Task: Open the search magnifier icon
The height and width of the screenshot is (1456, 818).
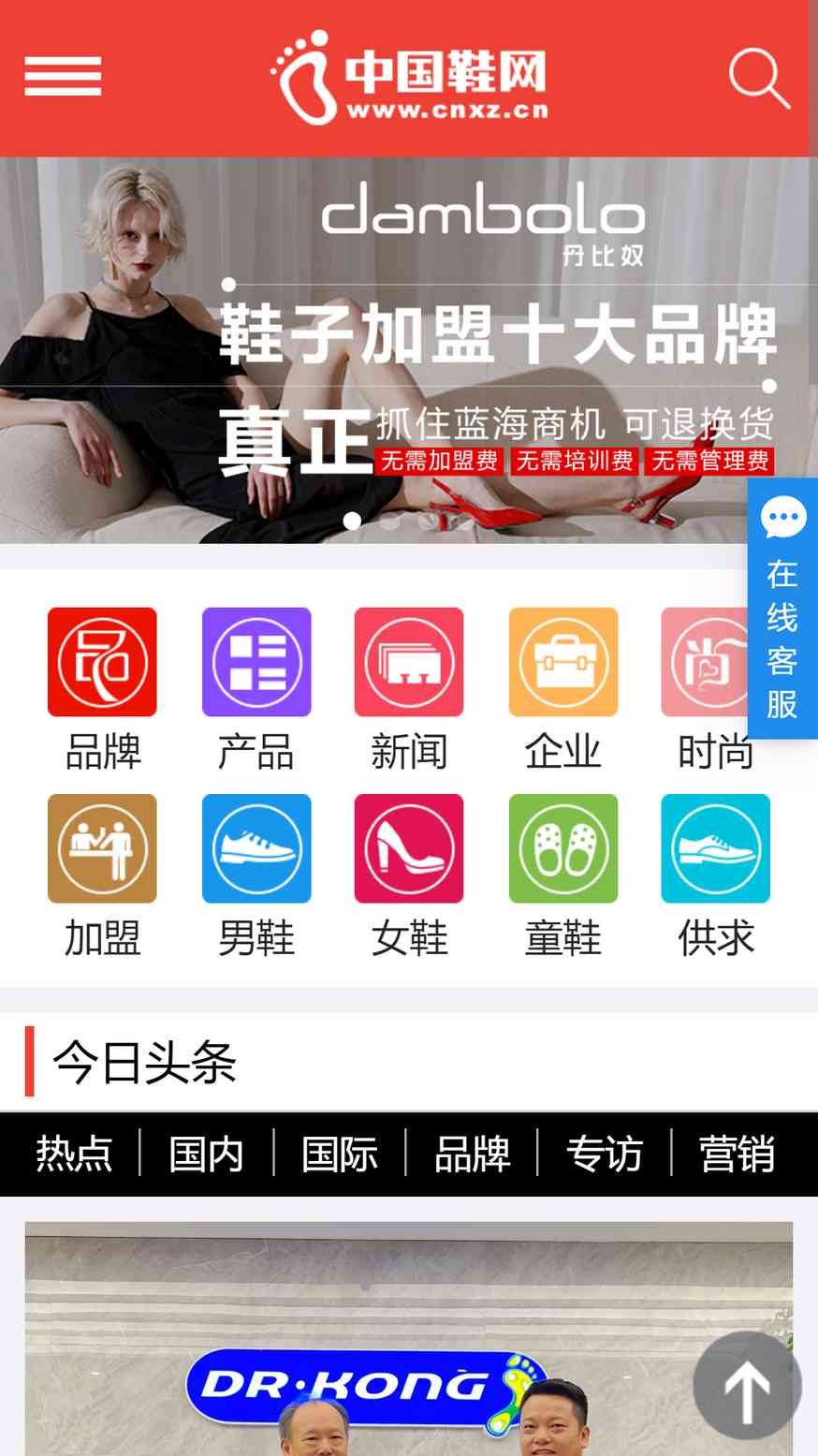Action: coord(759,78)
